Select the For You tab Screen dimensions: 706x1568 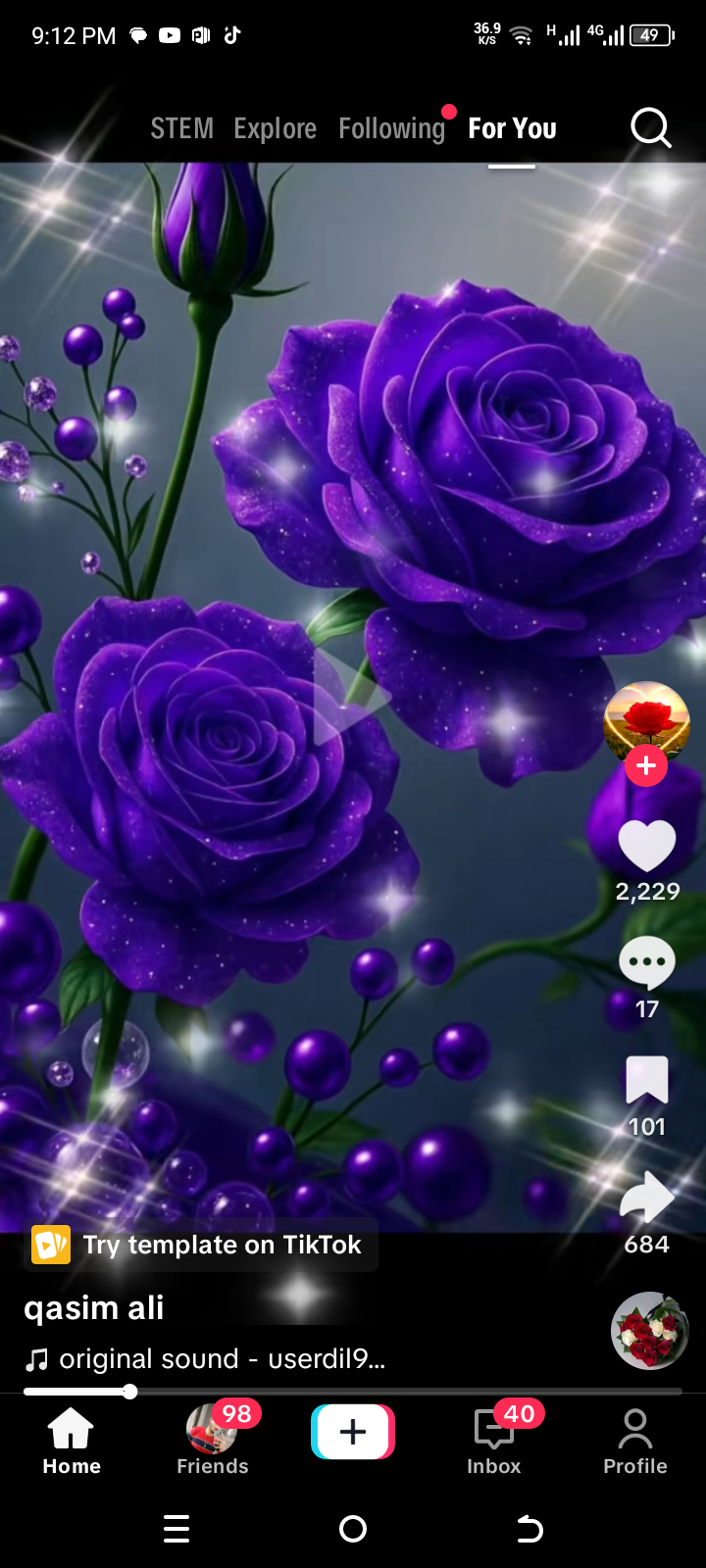point(512,128)
